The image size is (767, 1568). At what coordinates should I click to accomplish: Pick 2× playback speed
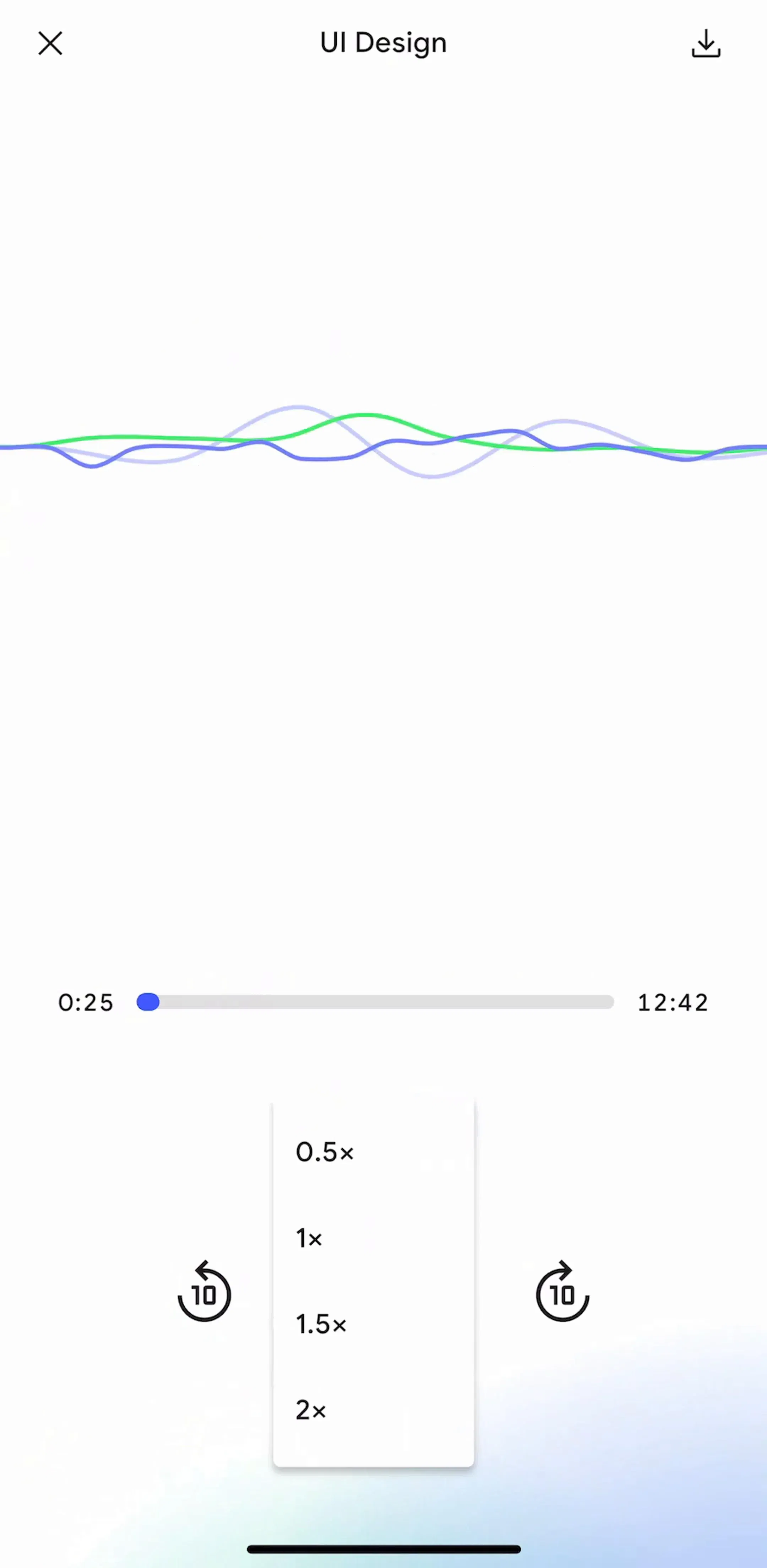tap(374, 1410)
